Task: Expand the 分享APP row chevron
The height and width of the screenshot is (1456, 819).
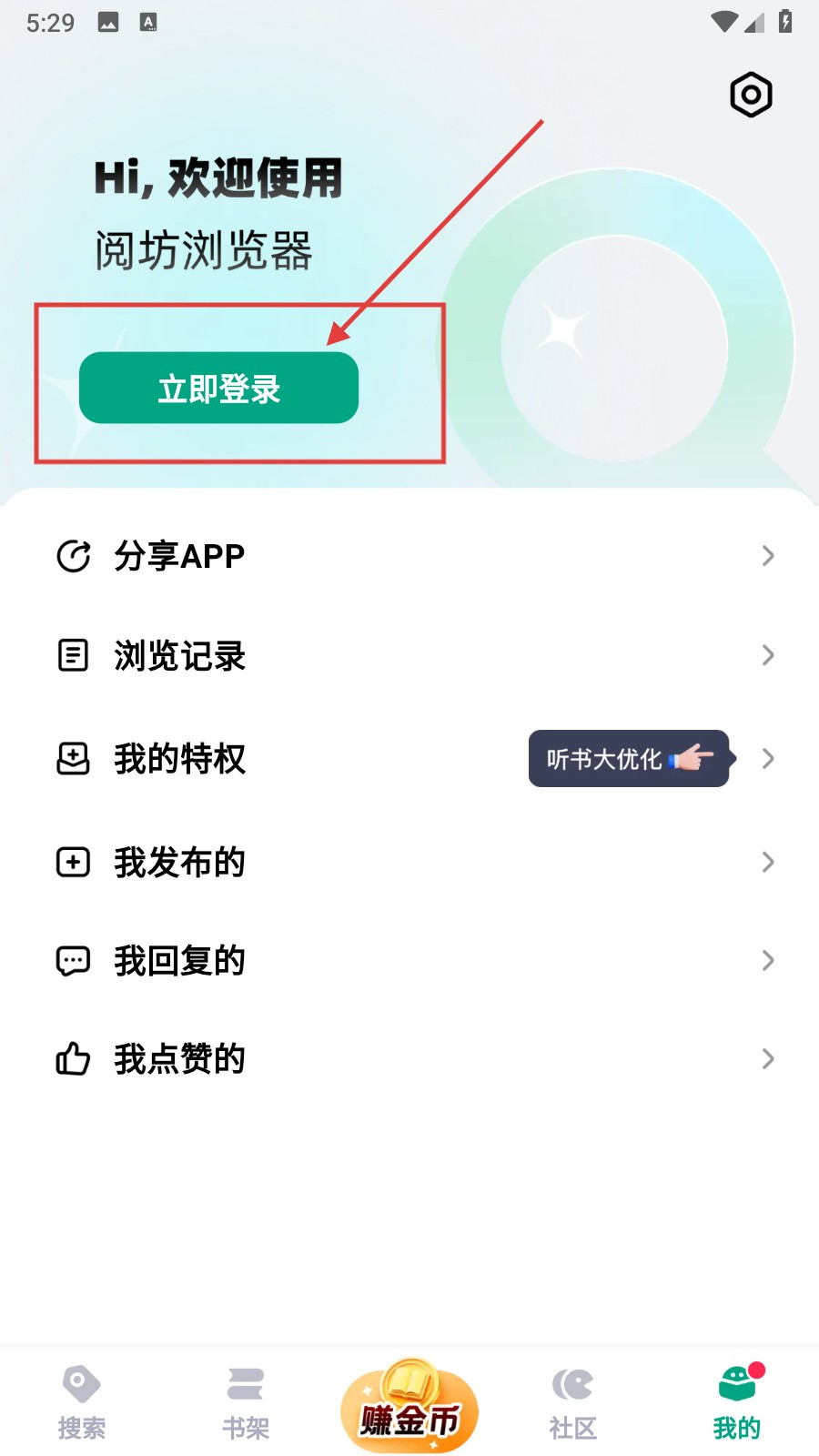Action: (x=767, y=556)
